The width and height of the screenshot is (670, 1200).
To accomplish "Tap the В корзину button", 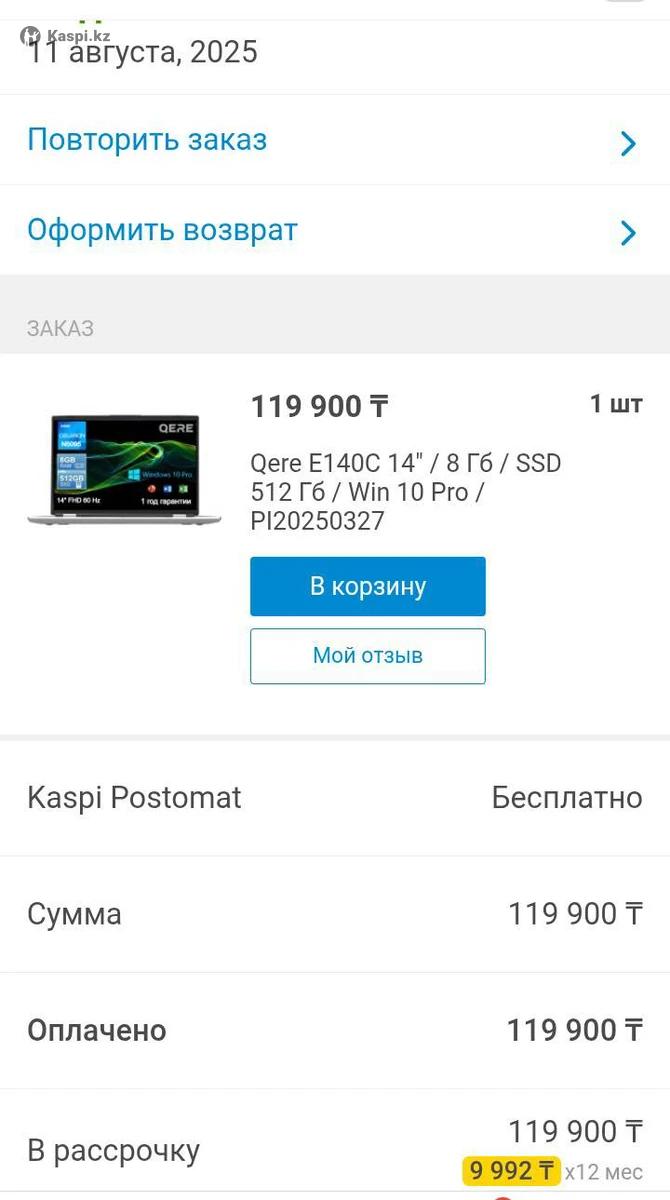I will click(367, 586).
